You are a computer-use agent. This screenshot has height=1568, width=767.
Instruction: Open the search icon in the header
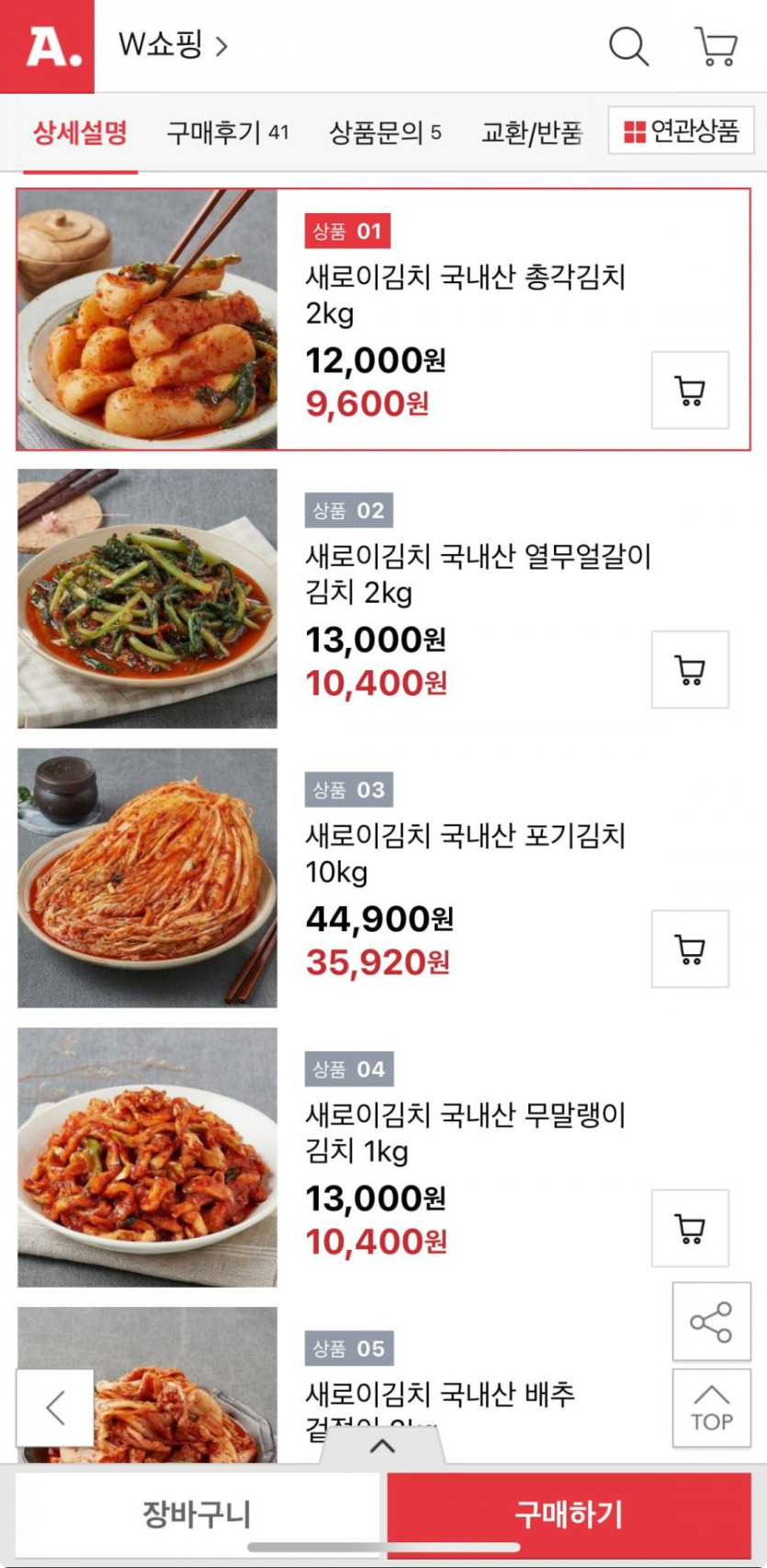click(628, 46)
